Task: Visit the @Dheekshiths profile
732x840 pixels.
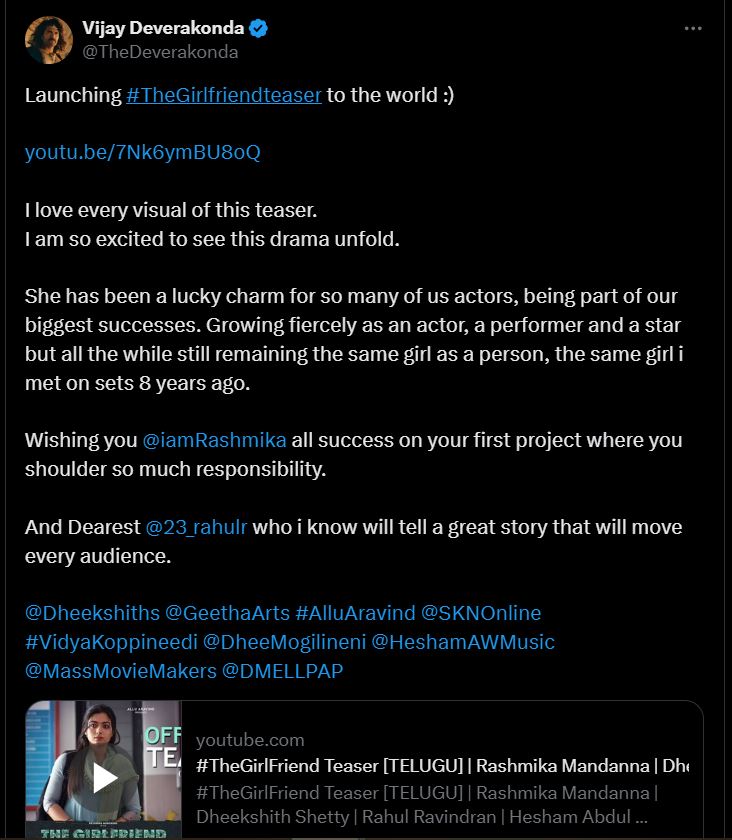Action: pos(92,613)
